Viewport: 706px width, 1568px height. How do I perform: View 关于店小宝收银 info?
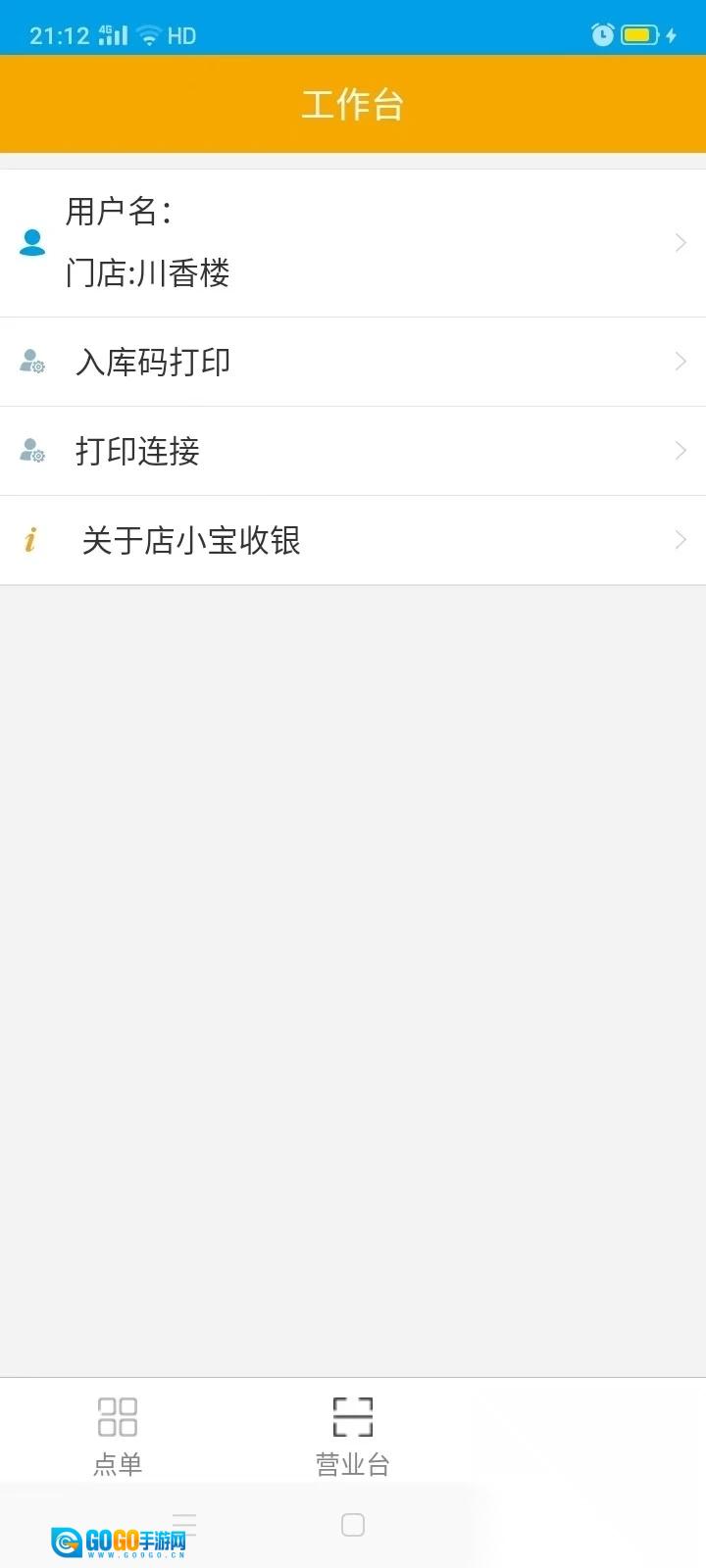[x=353, y=540]
